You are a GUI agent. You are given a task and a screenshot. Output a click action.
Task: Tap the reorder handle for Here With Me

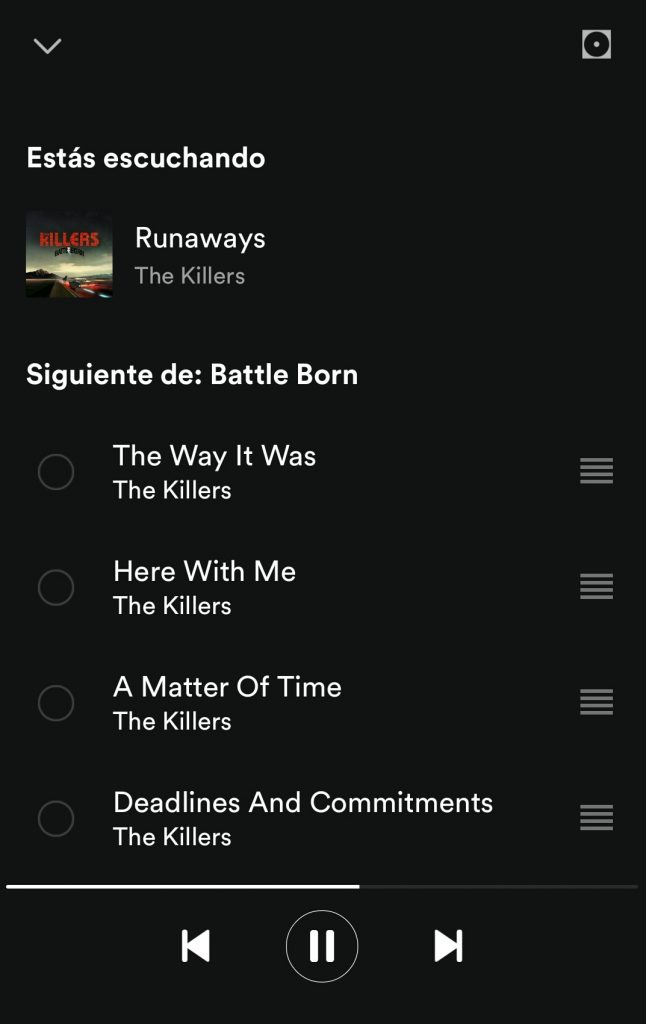click(596, 587)
